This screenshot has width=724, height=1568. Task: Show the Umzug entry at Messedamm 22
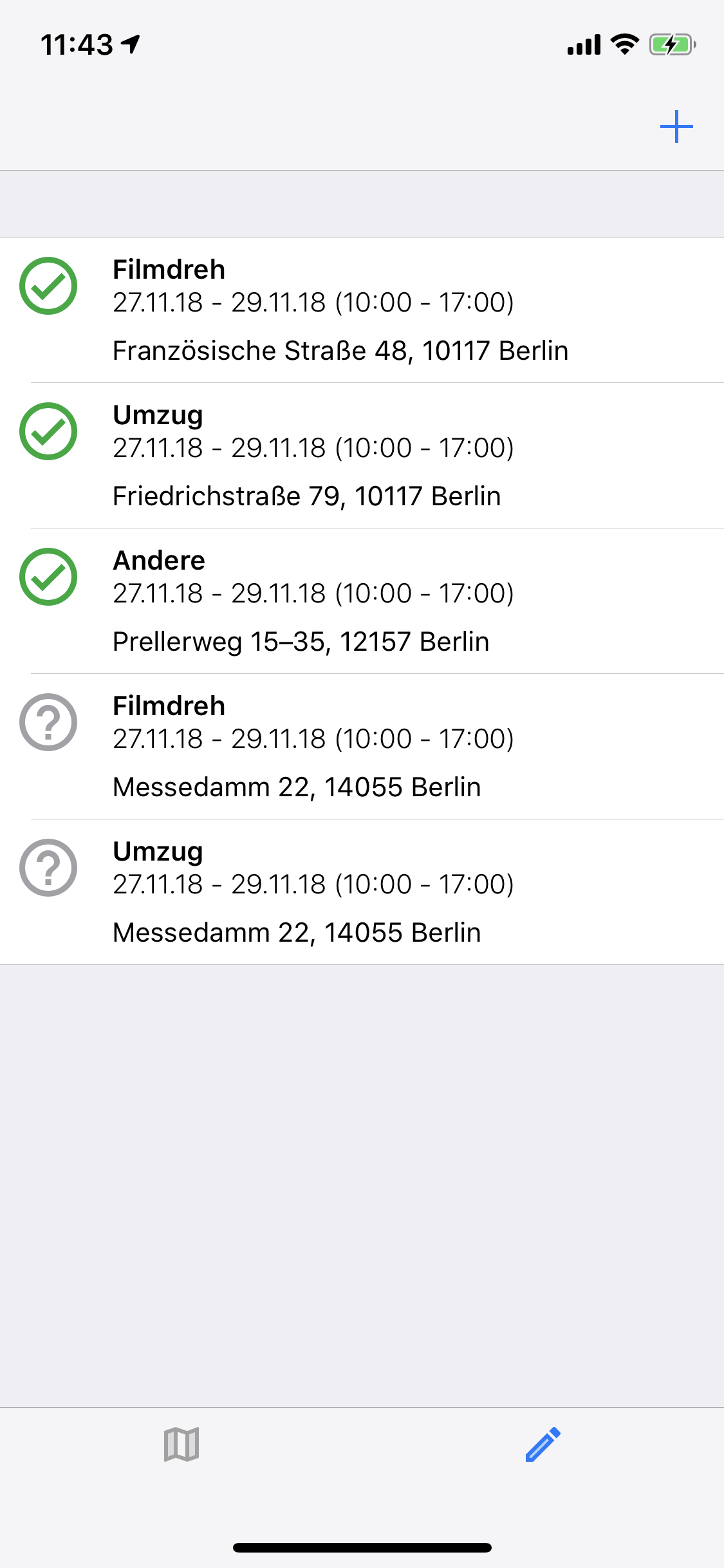[362, 892]
